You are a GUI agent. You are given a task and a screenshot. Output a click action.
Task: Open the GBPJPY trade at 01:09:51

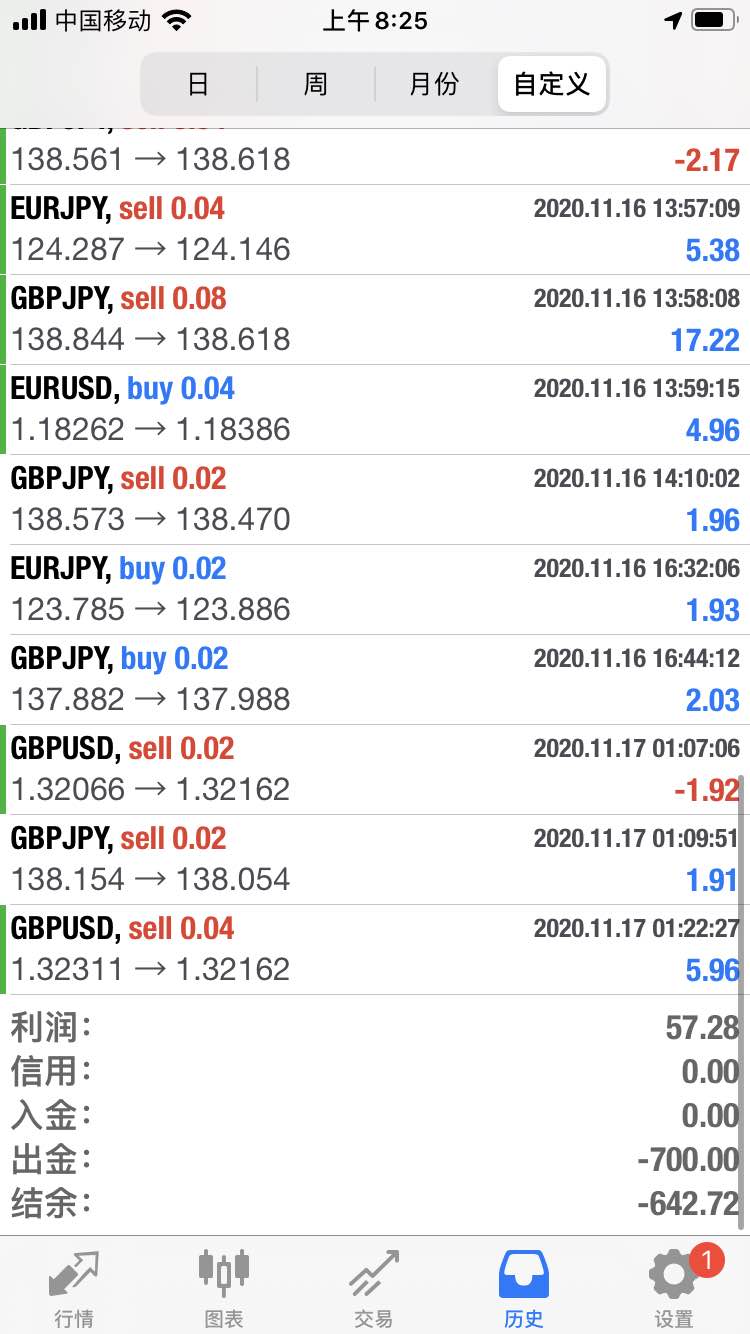coord(375,860)
